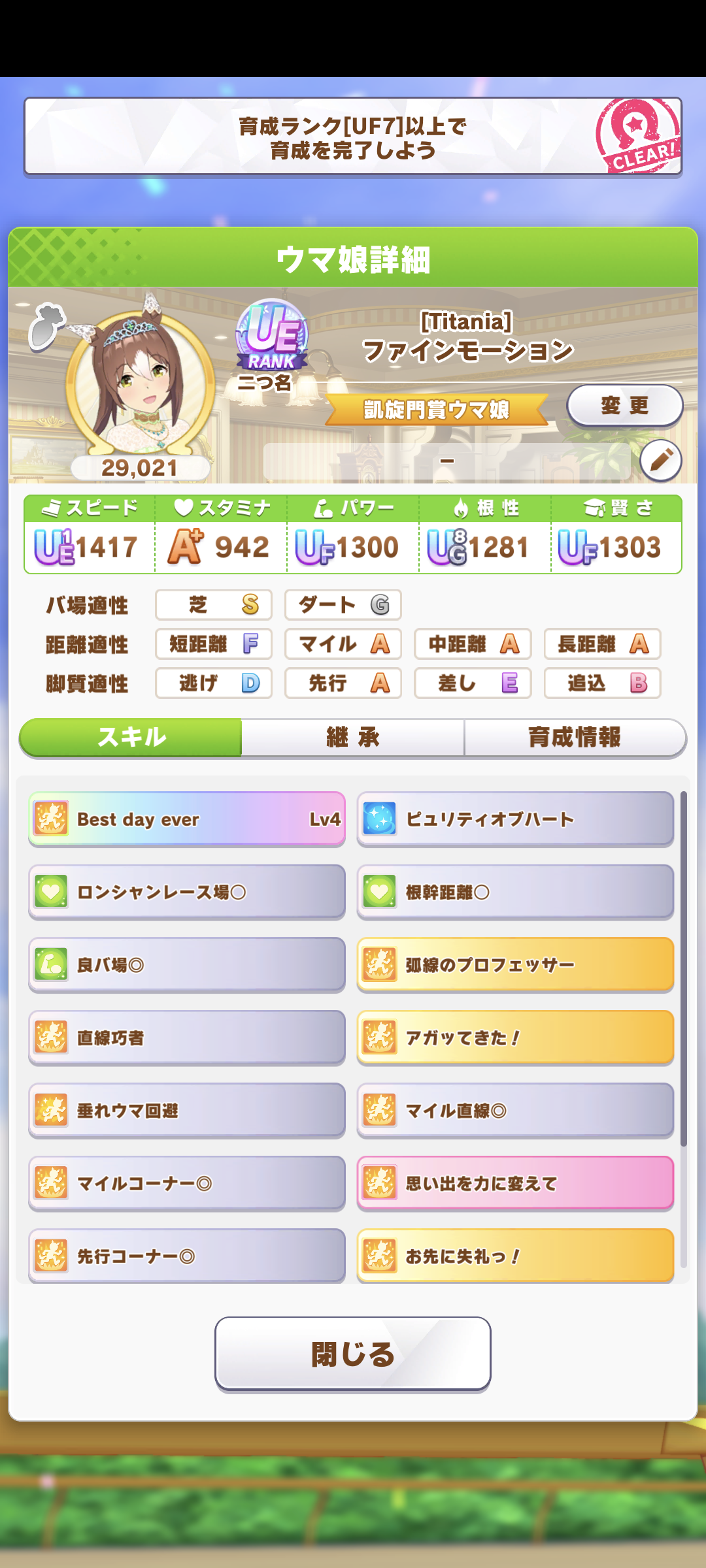View details of the Best day ever skill

coord(187,819)
